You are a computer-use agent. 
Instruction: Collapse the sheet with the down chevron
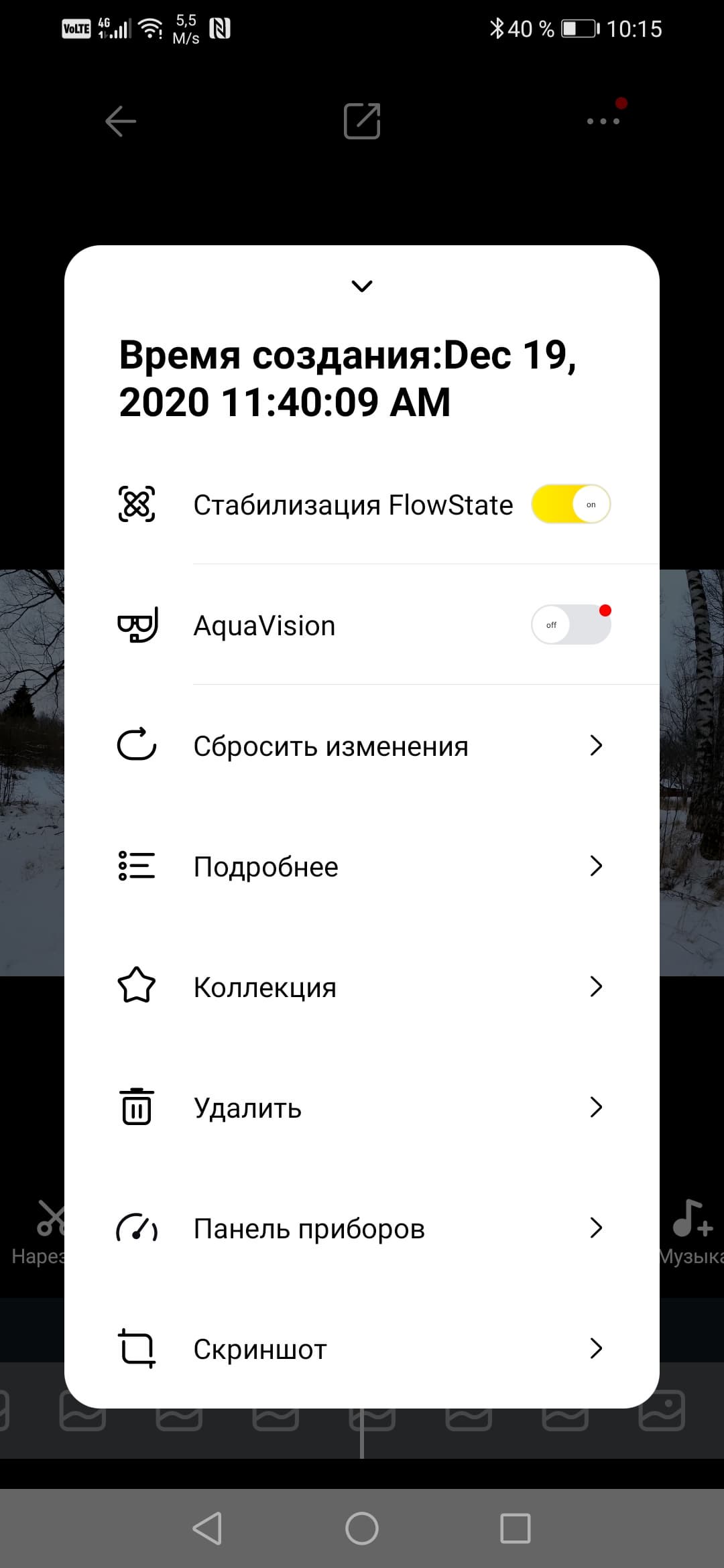click(x=362, y=286)
